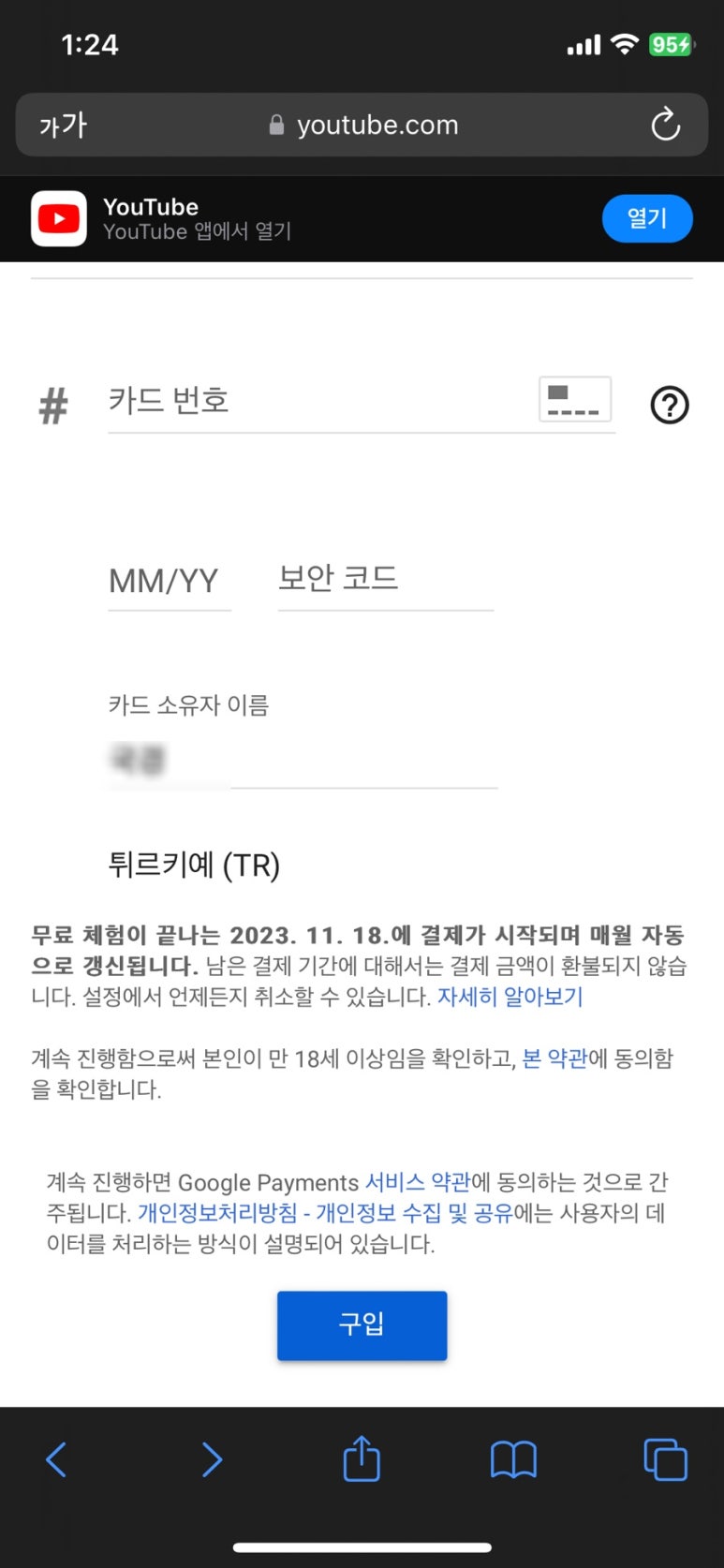Change the country 튀르키예 (TR)
The width and height of the screenshot is (724, 1568).
[194, 865]
